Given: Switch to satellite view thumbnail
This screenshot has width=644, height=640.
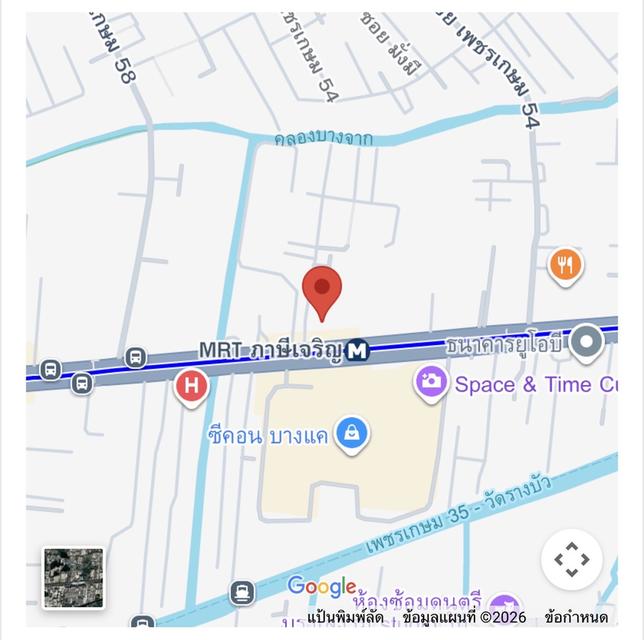Looking at the screenshot, I should (73, 578).
